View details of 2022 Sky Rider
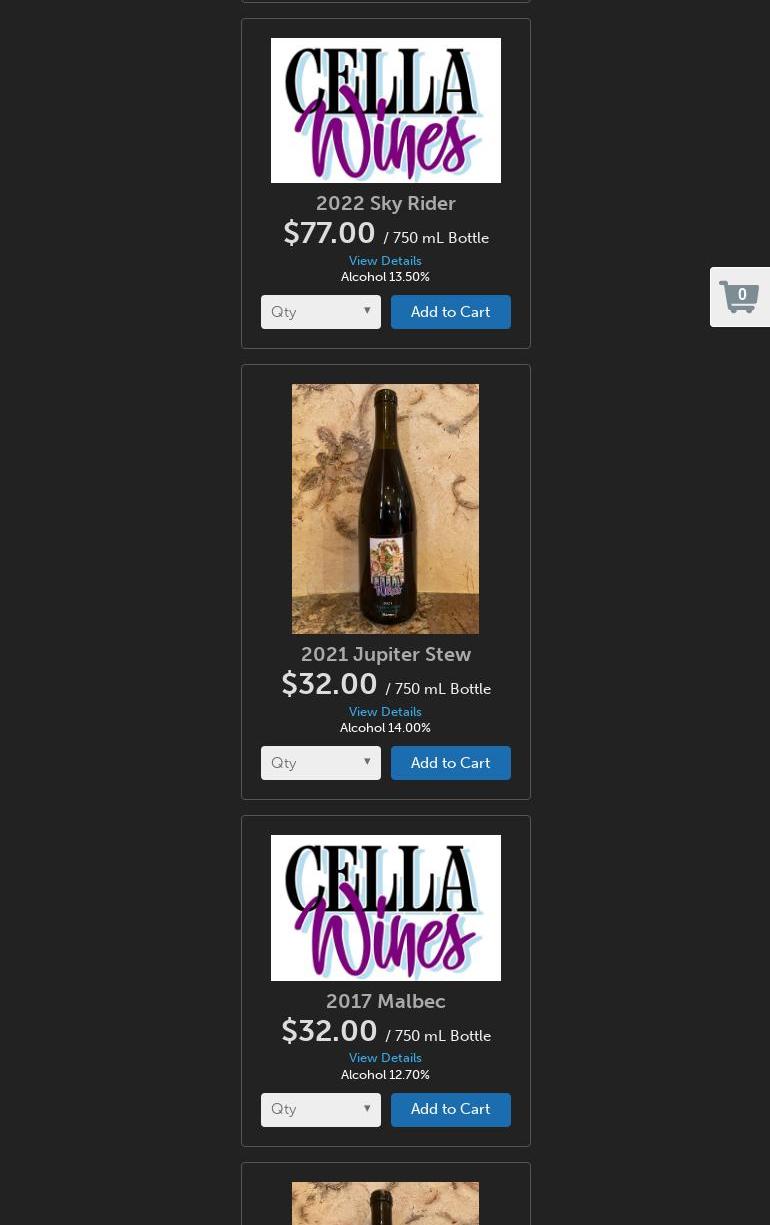Image resolution: width=770 pixels, height=1225 pixels. coord(385,261)
